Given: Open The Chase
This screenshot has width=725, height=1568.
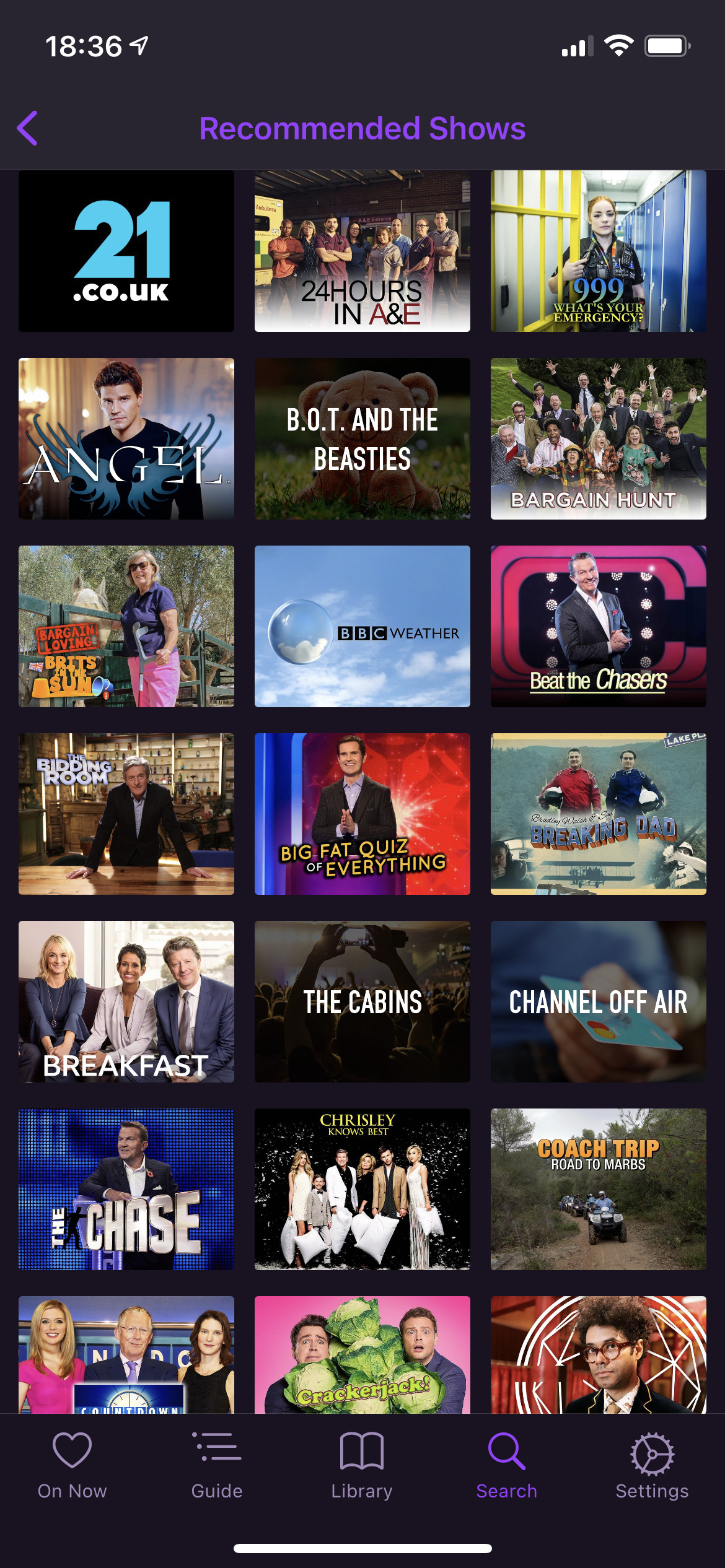Looking at the screenshot, I should pos(126,1189).
